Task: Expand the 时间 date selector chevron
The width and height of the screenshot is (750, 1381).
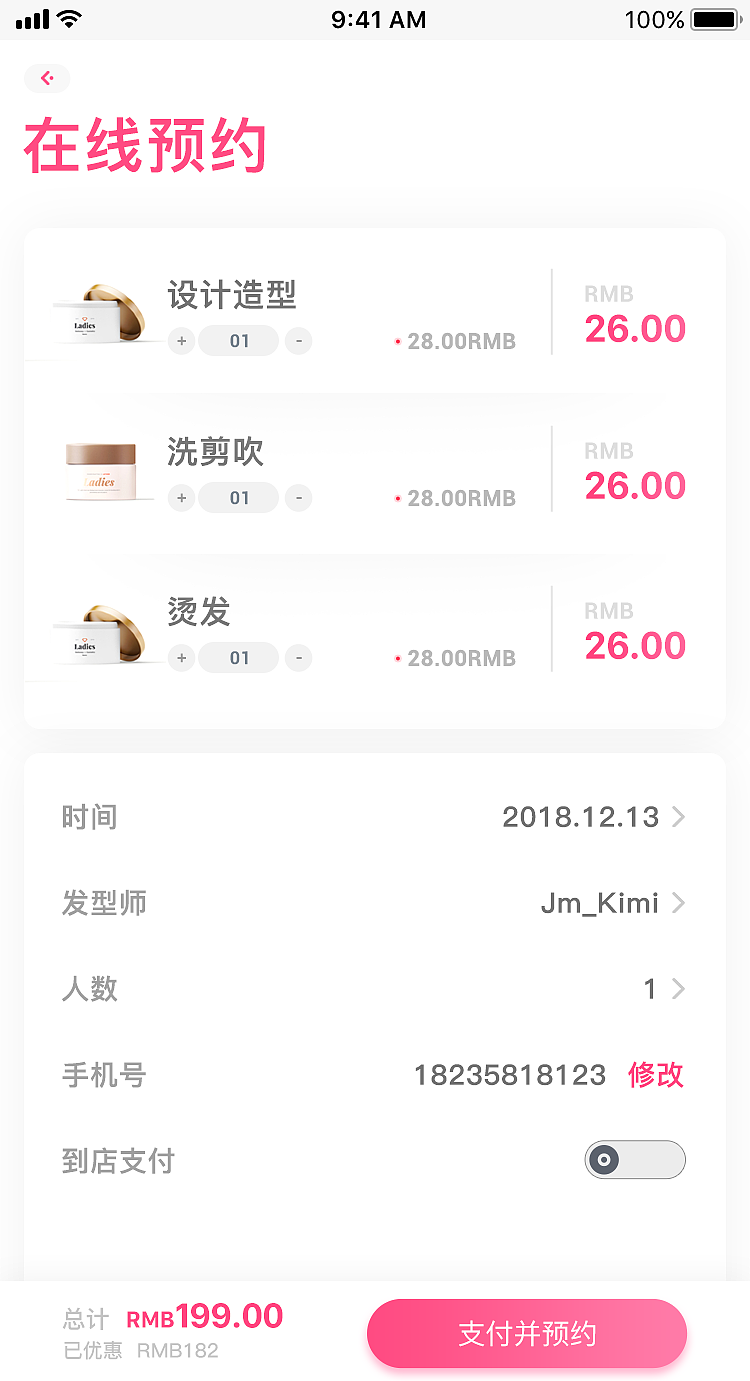Action: pos(679,817)
